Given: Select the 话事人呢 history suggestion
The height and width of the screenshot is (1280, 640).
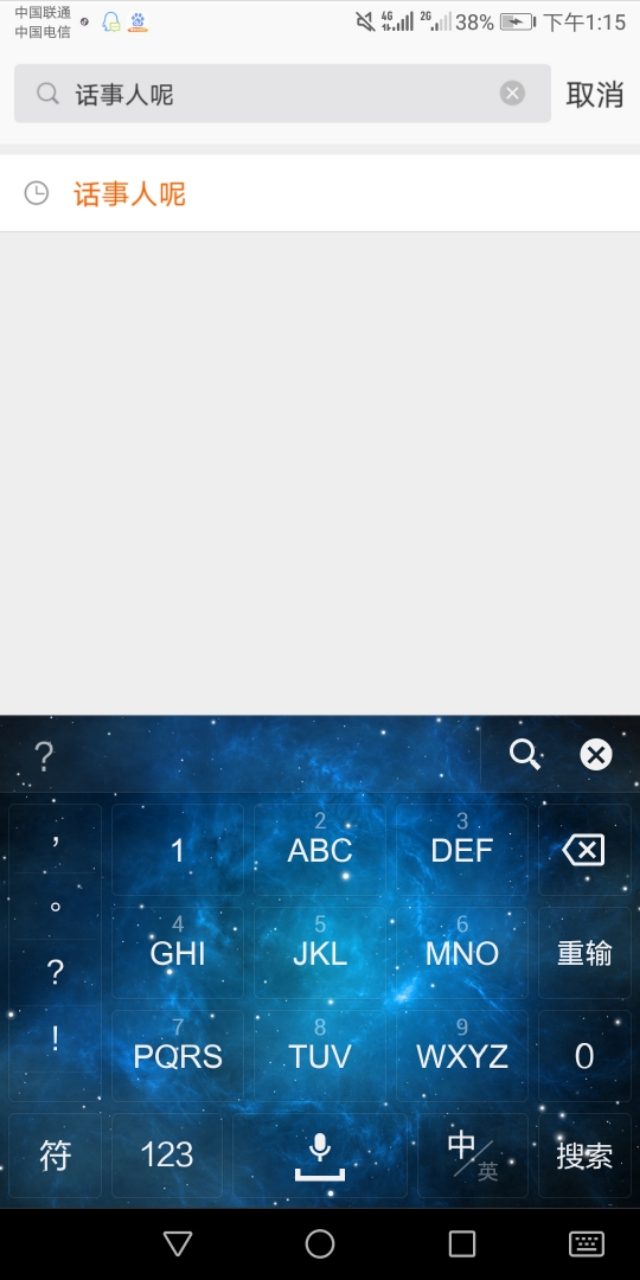Looking at the screenshot, I should pos(130,193).
